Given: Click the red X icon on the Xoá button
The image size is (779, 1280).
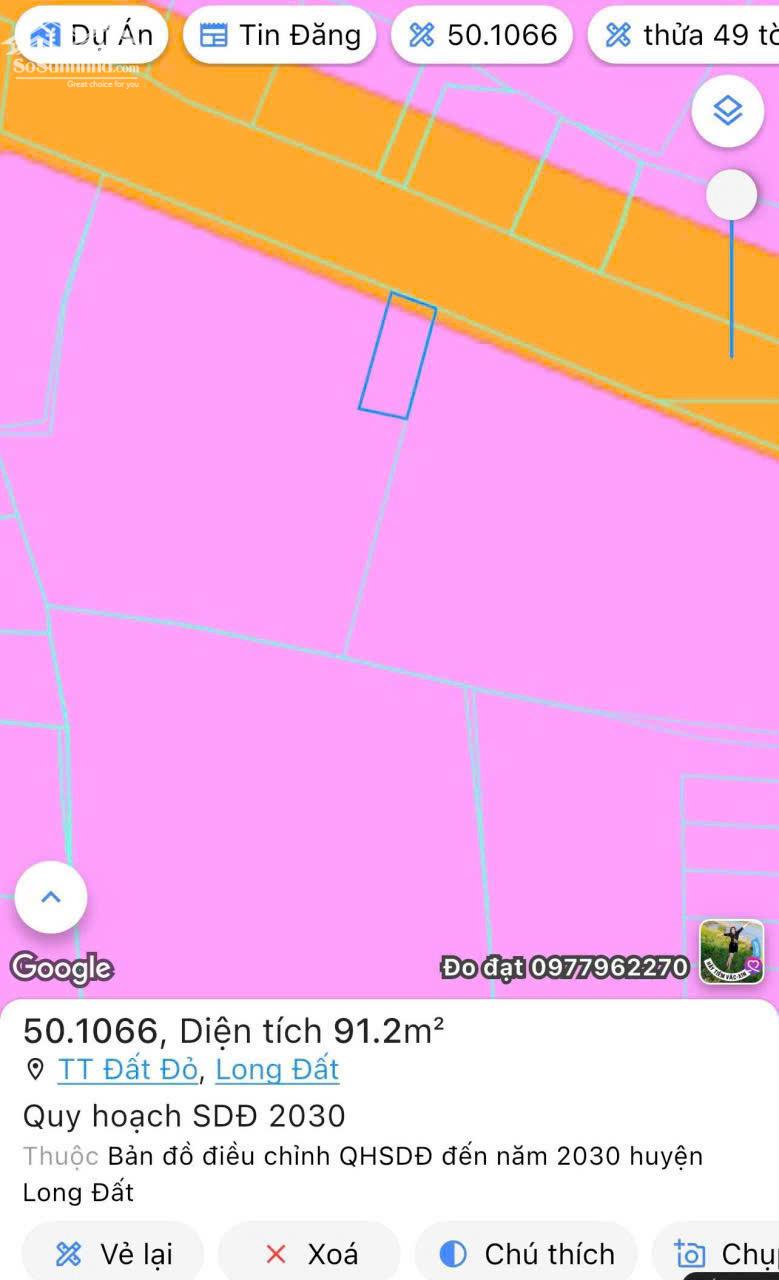Looking at the screenshot, I should (x=277, y=1253).
